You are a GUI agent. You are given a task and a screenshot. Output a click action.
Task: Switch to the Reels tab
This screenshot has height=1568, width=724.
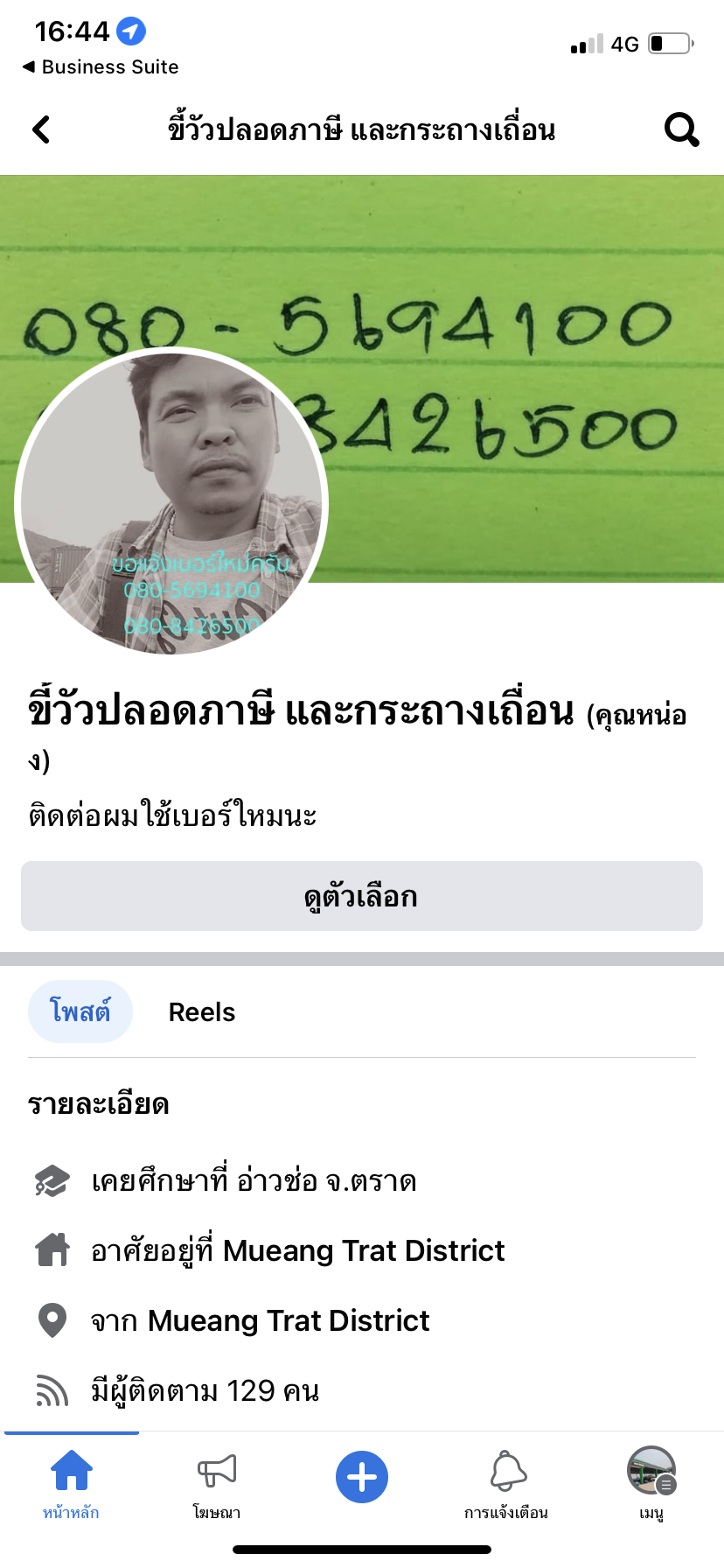(x=202, y=1012)
